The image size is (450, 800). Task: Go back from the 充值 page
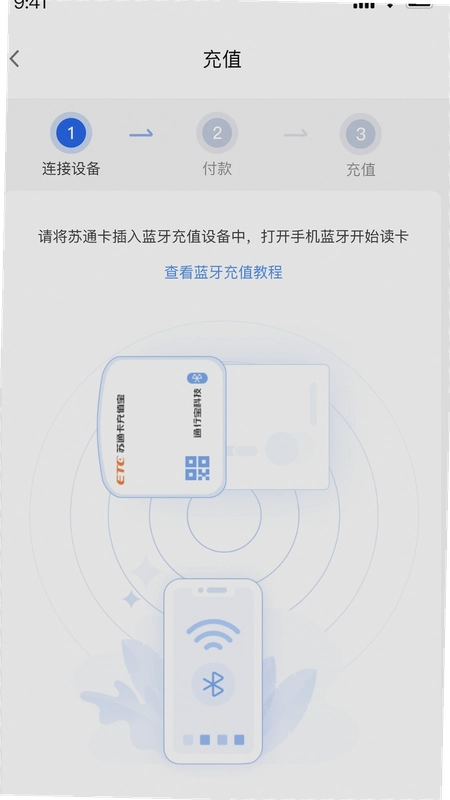tap(15, 59)
